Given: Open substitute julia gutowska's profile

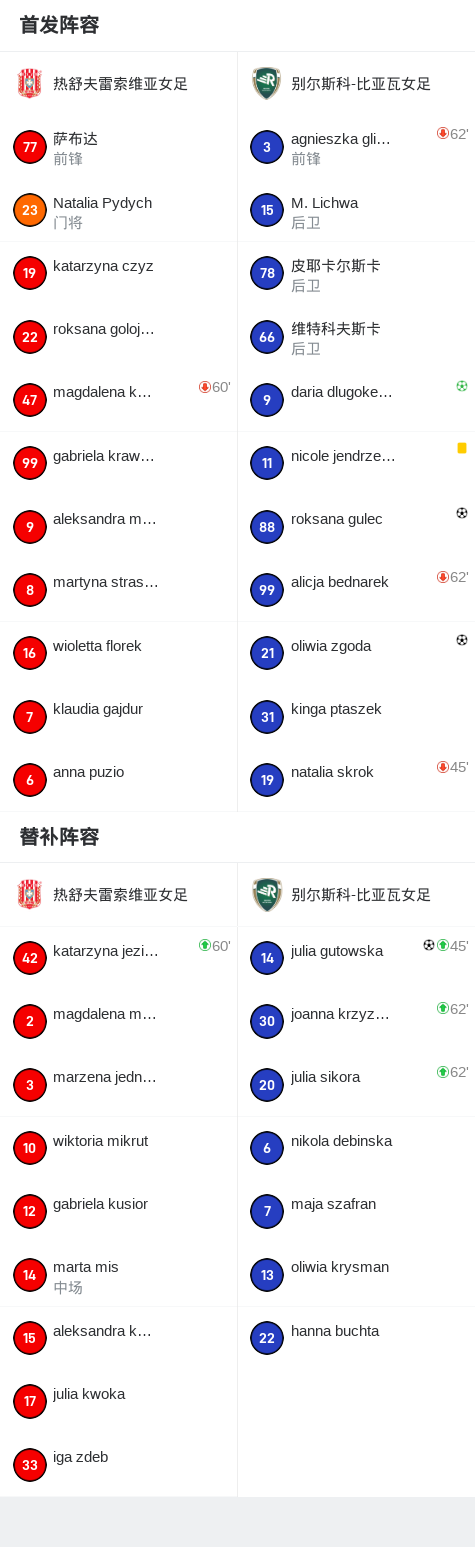Looking at the screenshot, I should click(356, 958).
